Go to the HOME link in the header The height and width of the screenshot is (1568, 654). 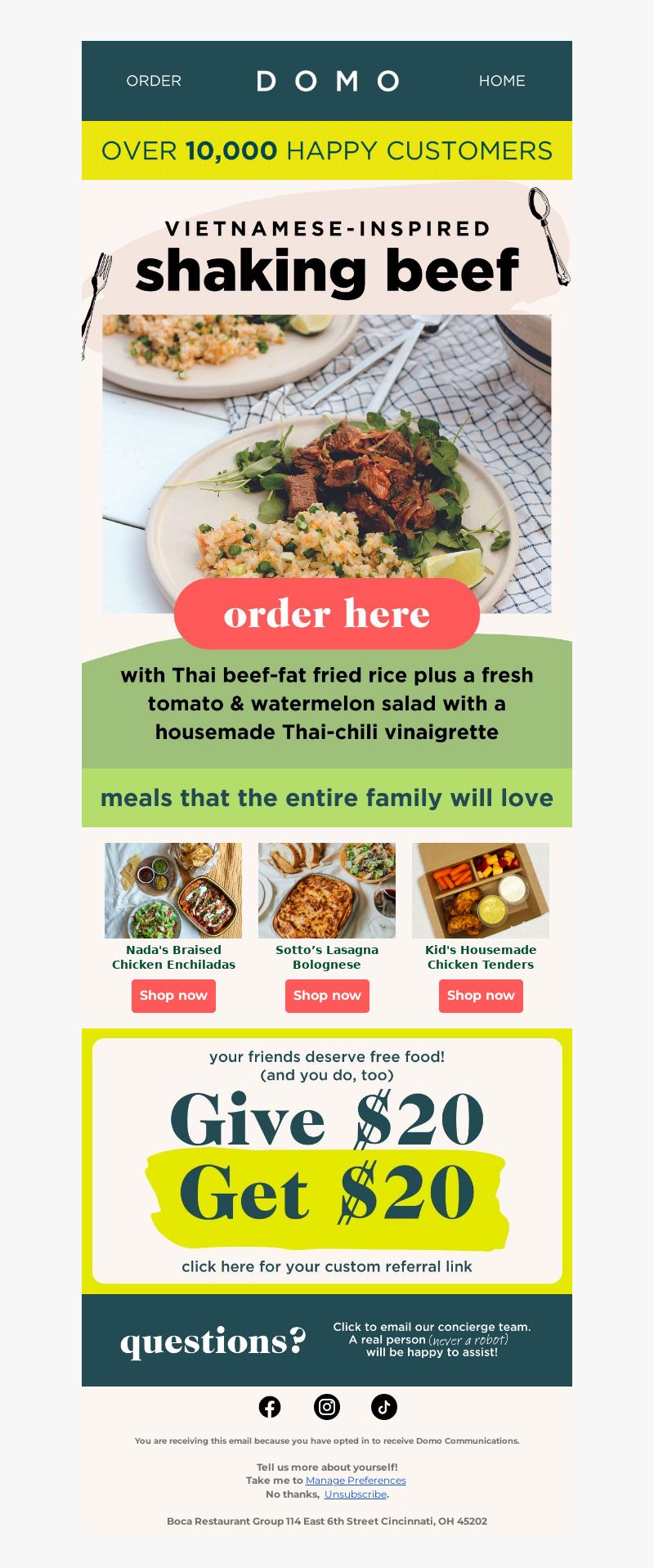point(502,81)
